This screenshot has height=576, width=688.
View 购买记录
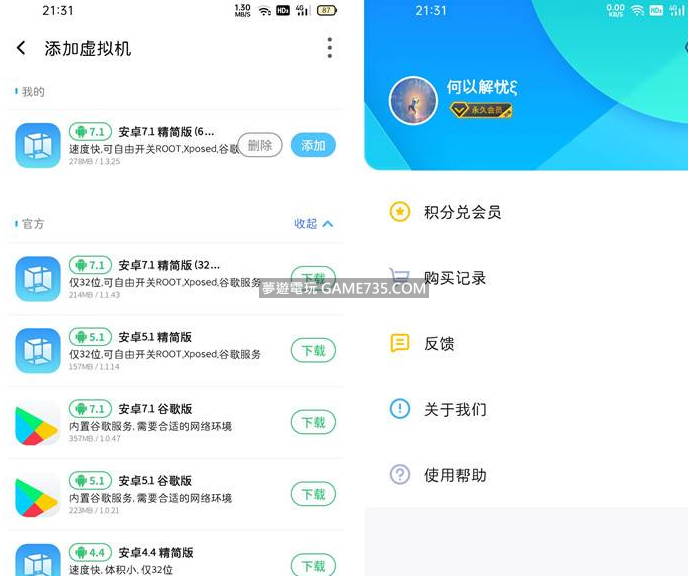pyautogui.click(x=455, y=278)
